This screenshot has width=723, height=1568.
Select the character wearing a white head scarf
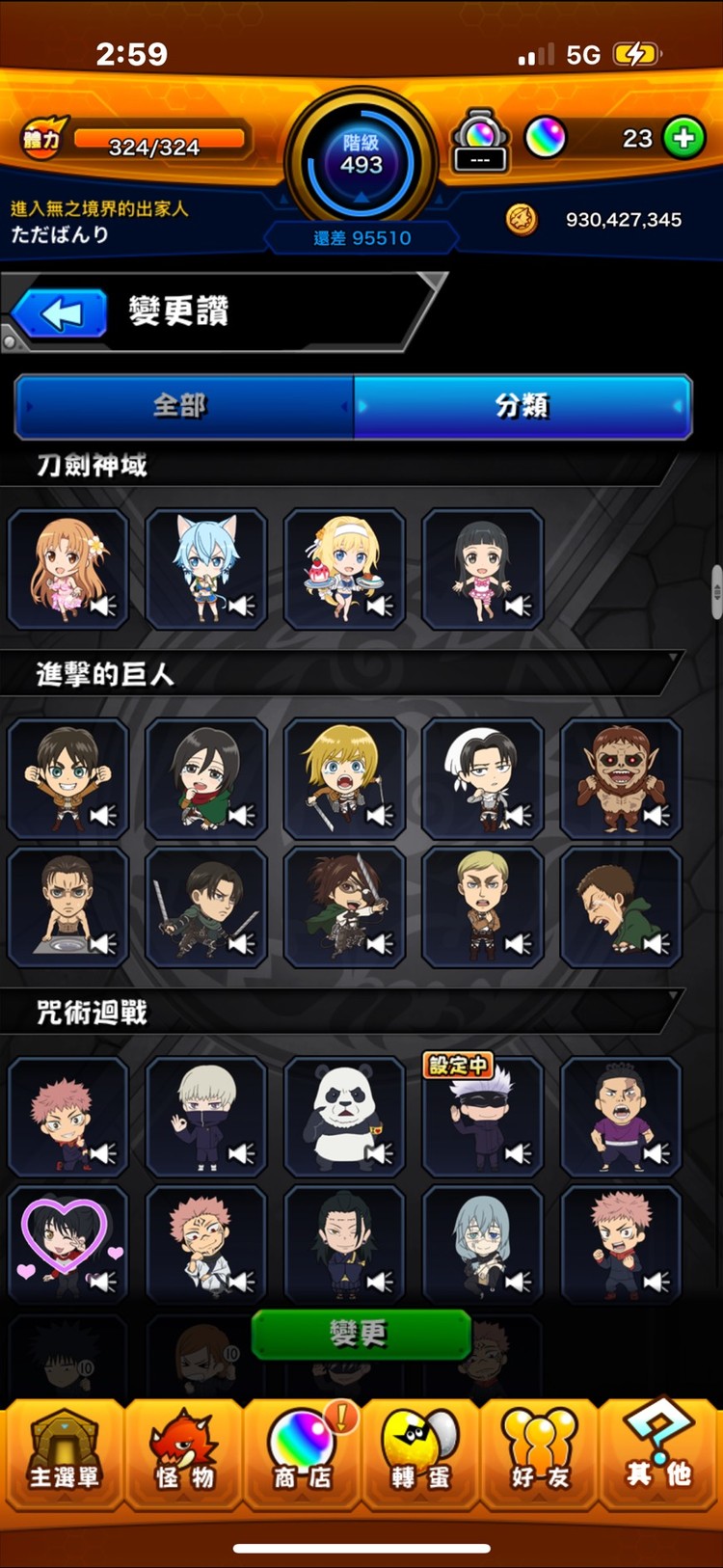pyautogui.click(x=482, y=778)
